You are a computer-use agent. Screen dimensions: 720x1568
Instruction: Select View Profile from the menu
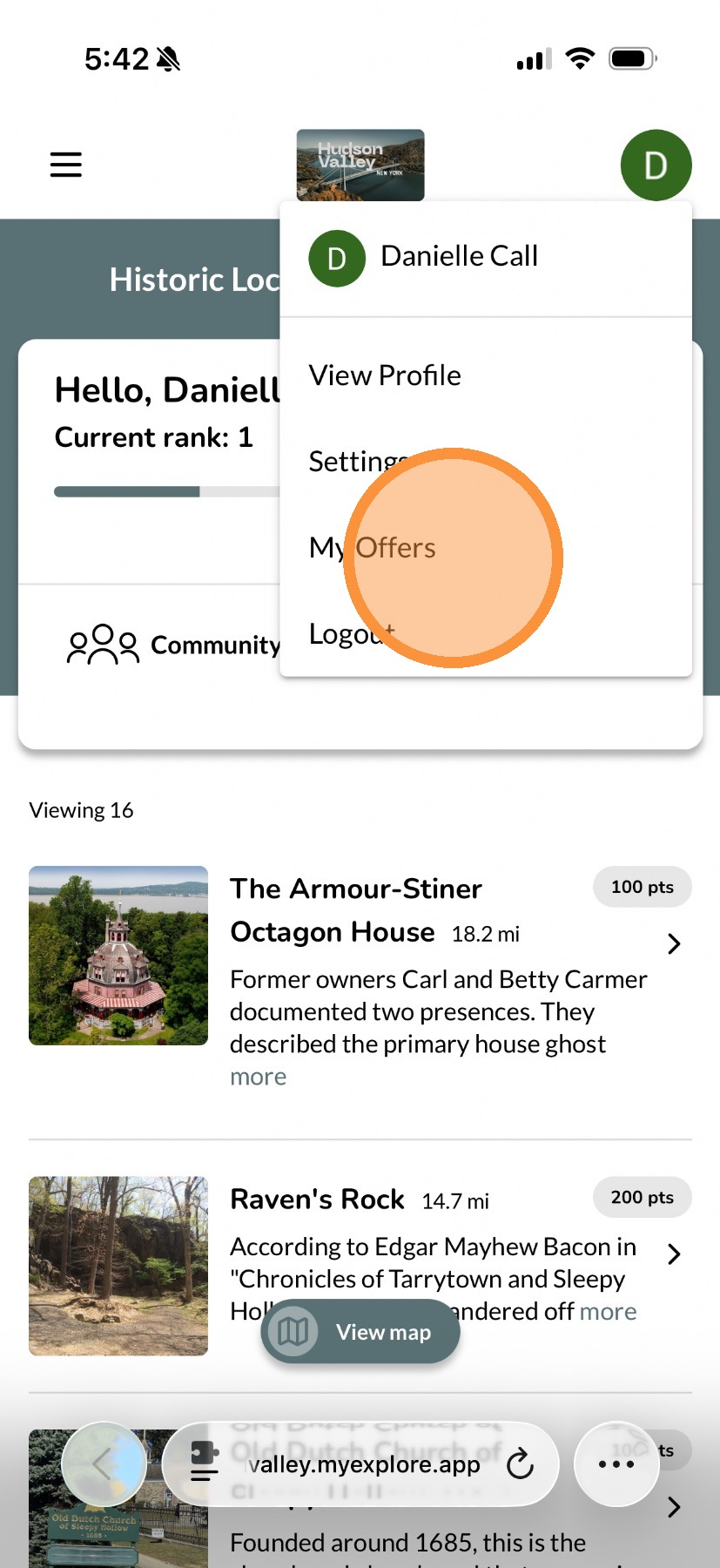tap(385, 375)
